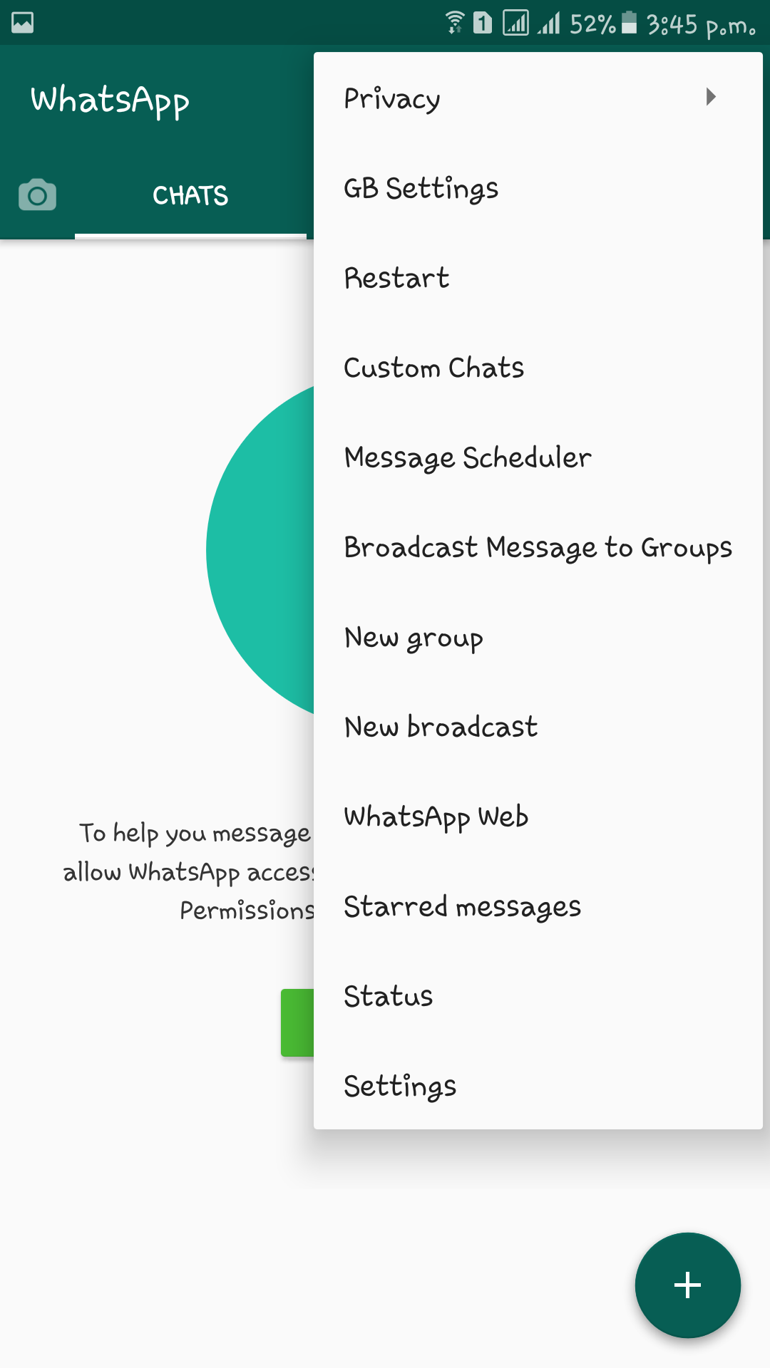Switch to the CHATS tab
The width and height of the screenshot is (770, 1368).
pyautogui.click(x=190, y=195)
